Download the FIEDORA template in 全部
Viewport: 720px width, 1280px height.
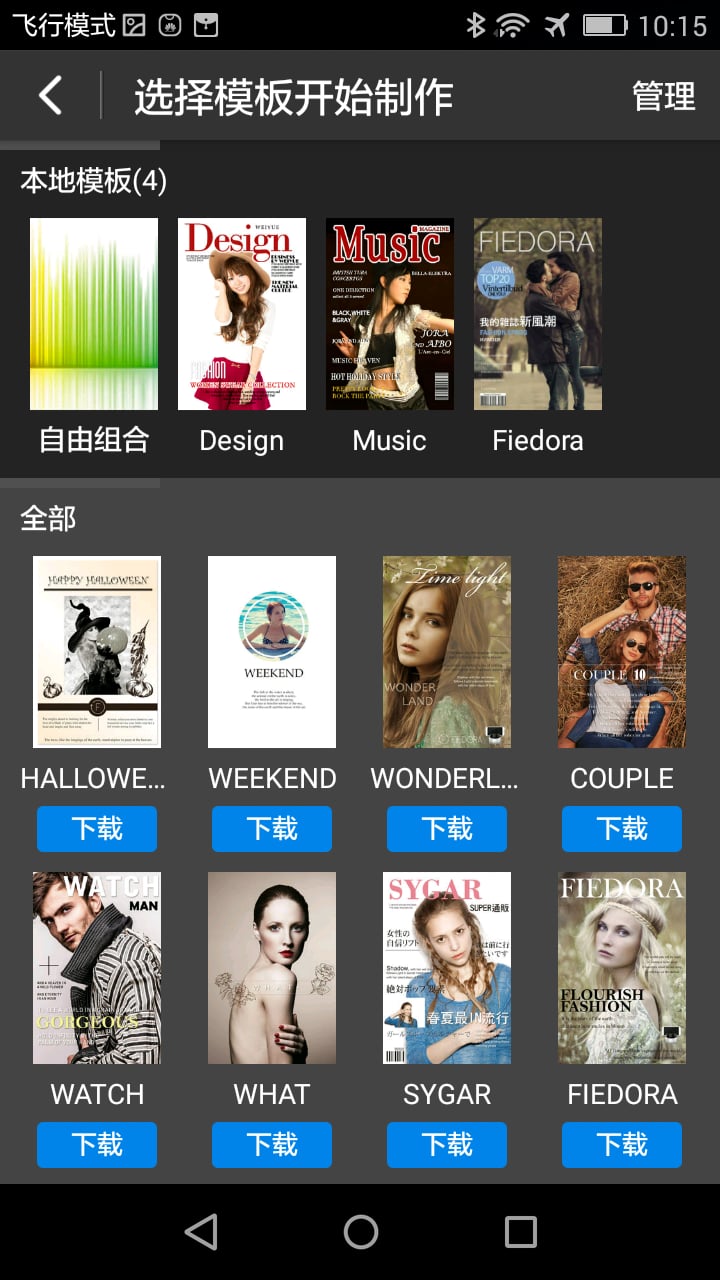[x=622, y=1145]
